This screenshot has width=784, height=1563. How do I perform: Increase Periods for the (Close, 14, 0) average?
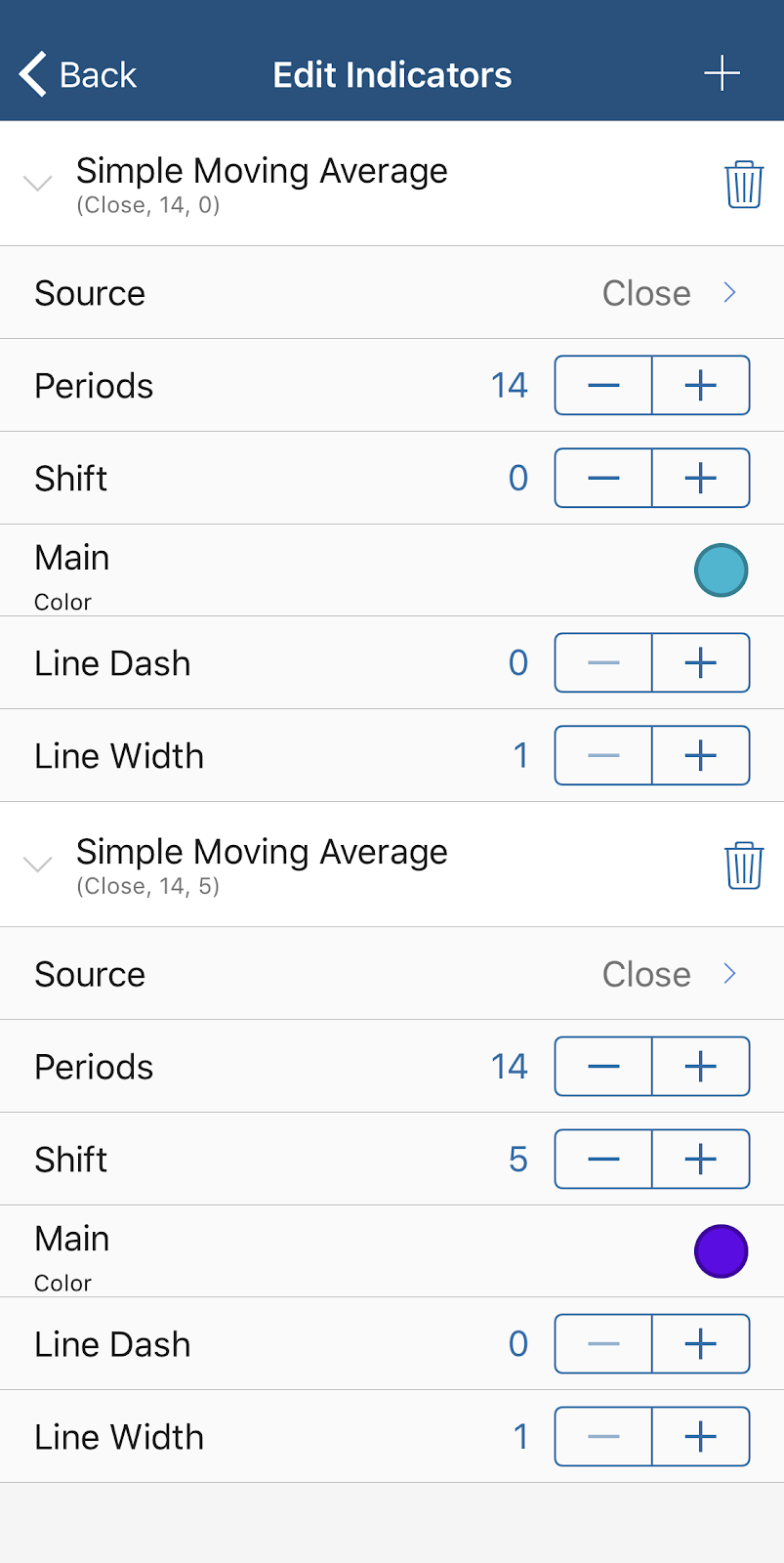point(701,385)
